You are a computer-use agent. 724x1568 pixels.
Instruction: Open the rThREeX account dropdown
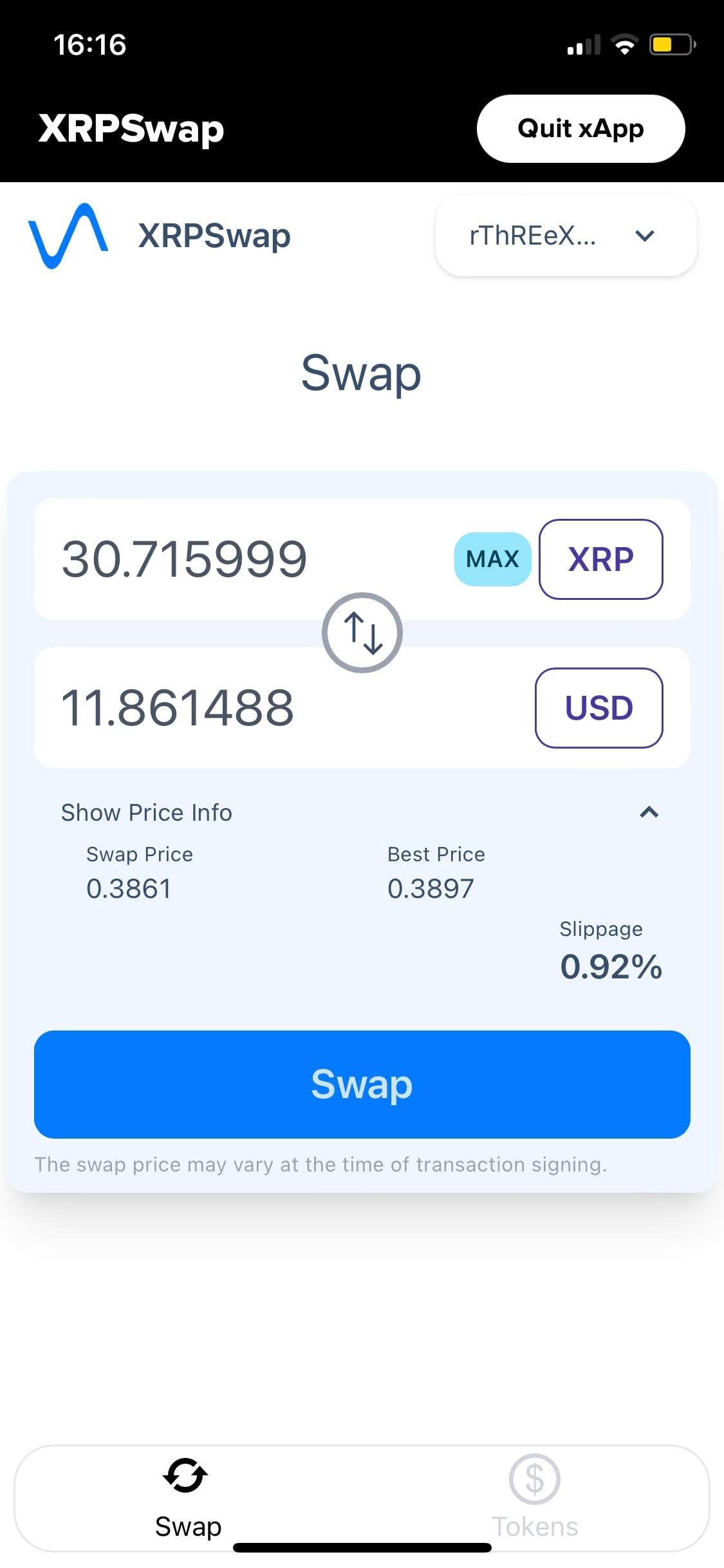566,236
